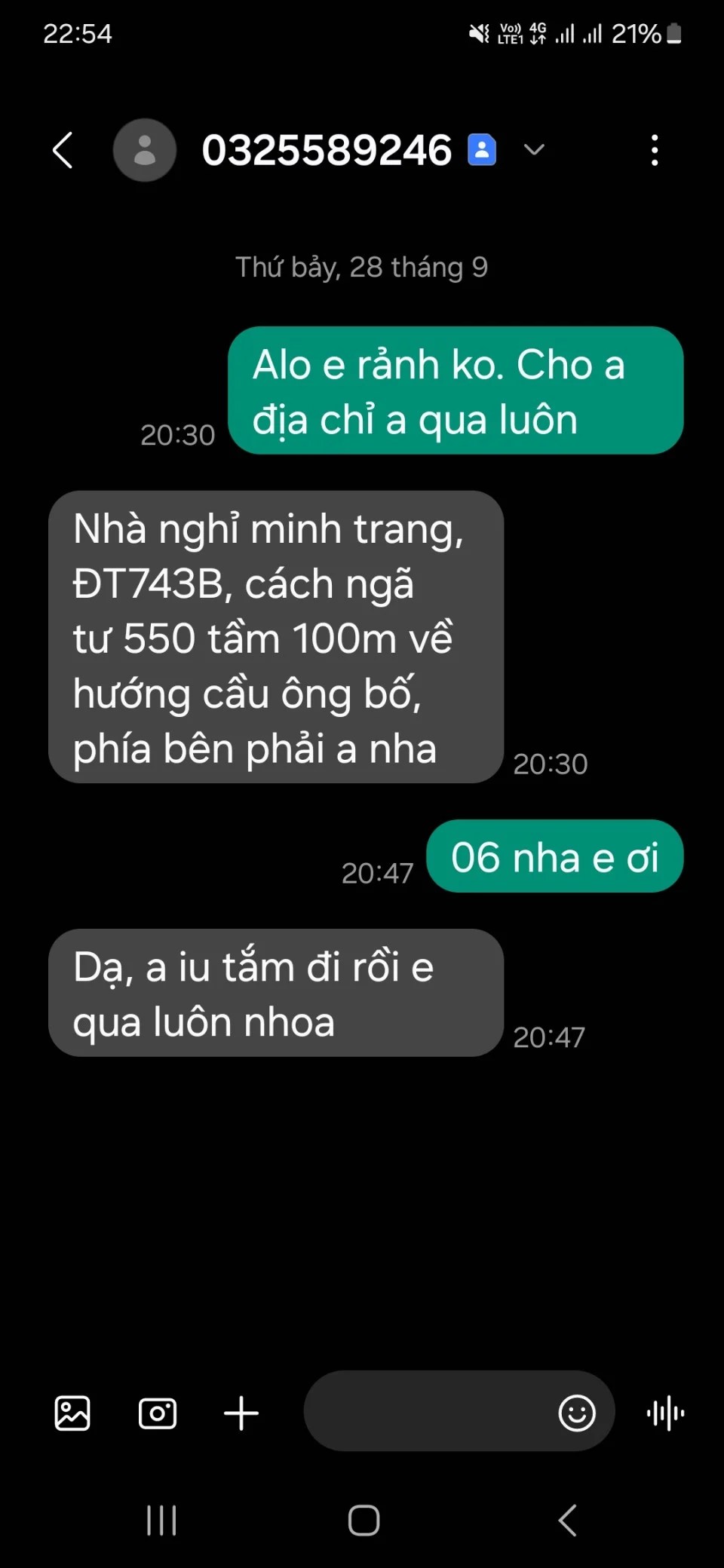Open the three-dot overflow menu
The height and width of the screenshot is (1568, 724).
point(655,150)
